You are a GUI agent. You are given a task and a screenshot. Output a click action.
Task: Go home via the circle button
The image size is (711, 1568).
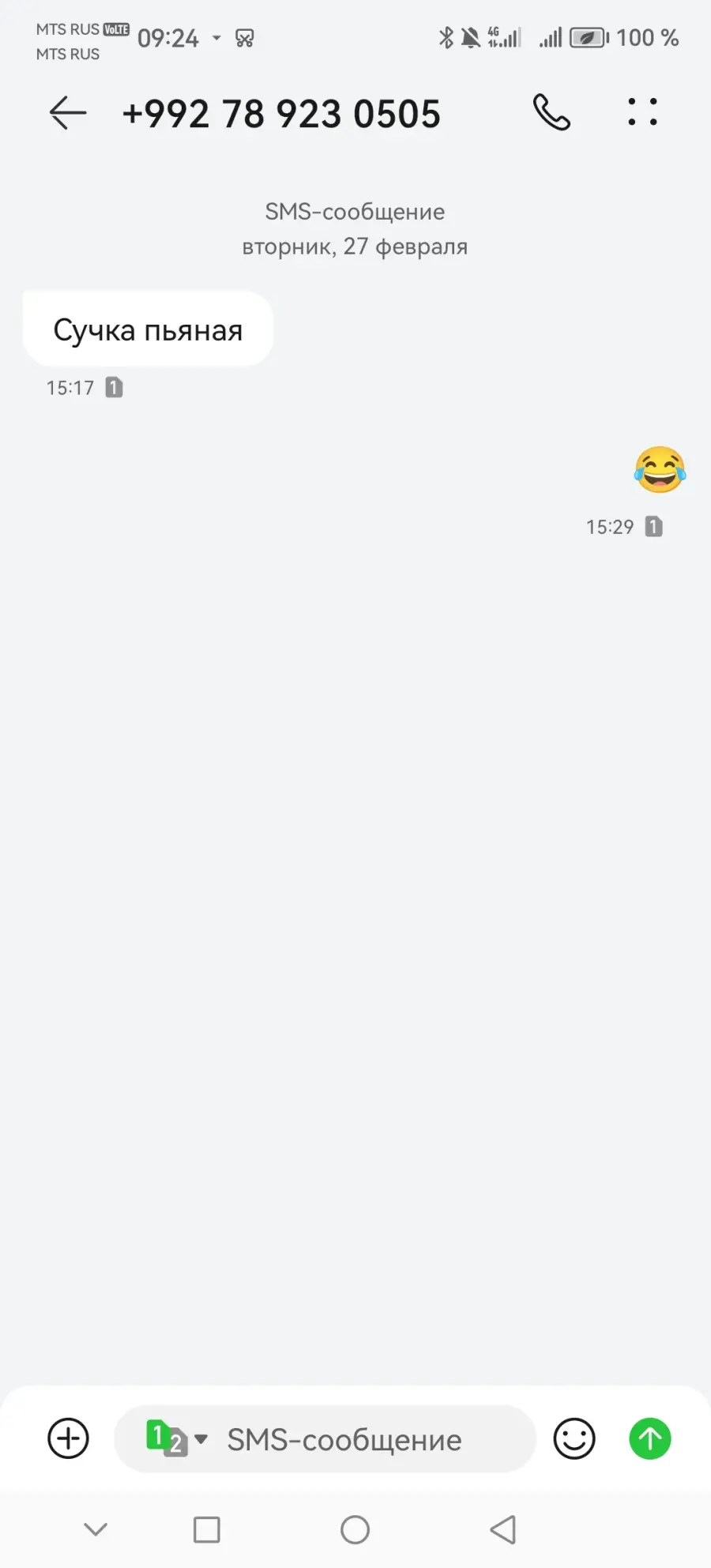coord(355,1530)
